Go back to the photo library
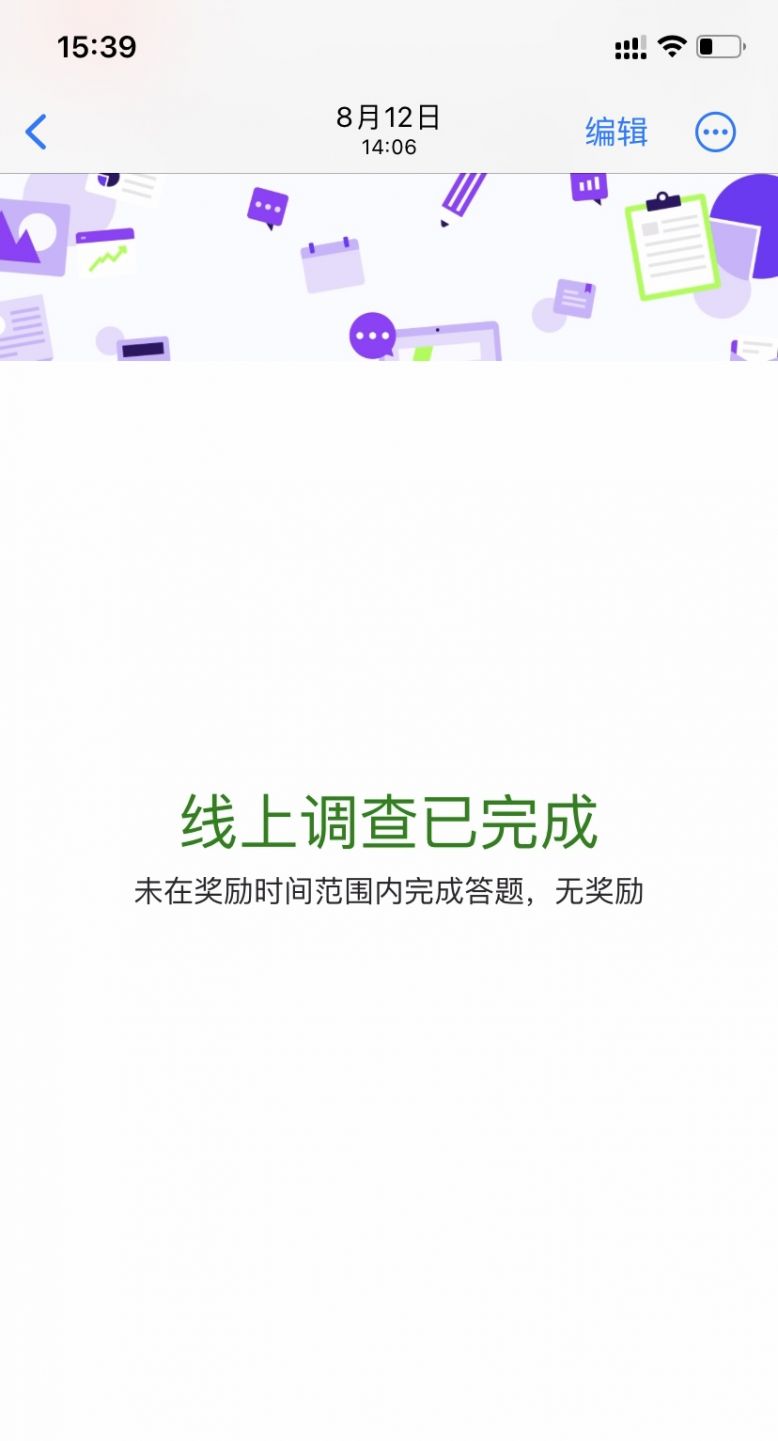Viewport: 778px width, 1441px height. (x=36, y=132)
